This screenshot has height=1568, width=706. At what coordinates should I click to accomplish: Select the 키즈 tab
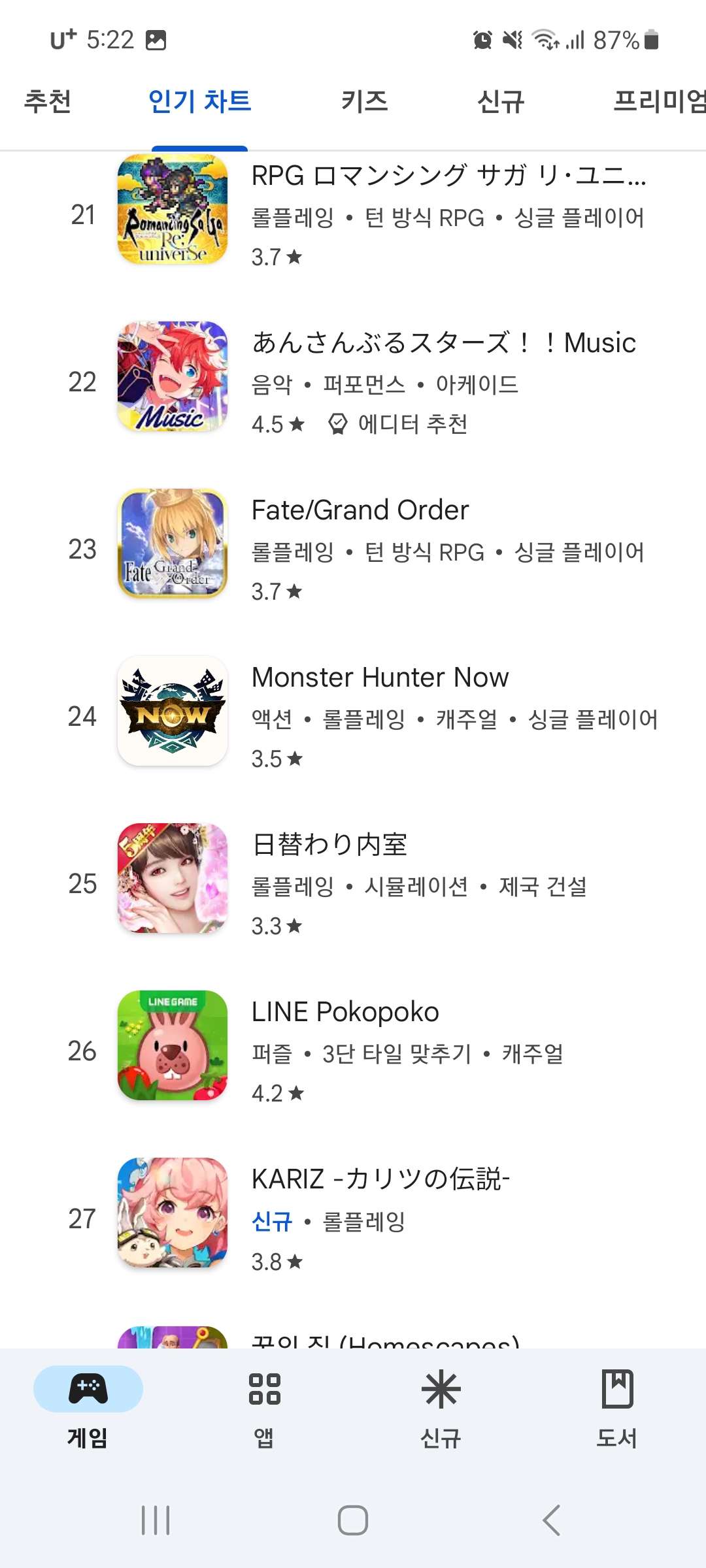tap(364, 101)
